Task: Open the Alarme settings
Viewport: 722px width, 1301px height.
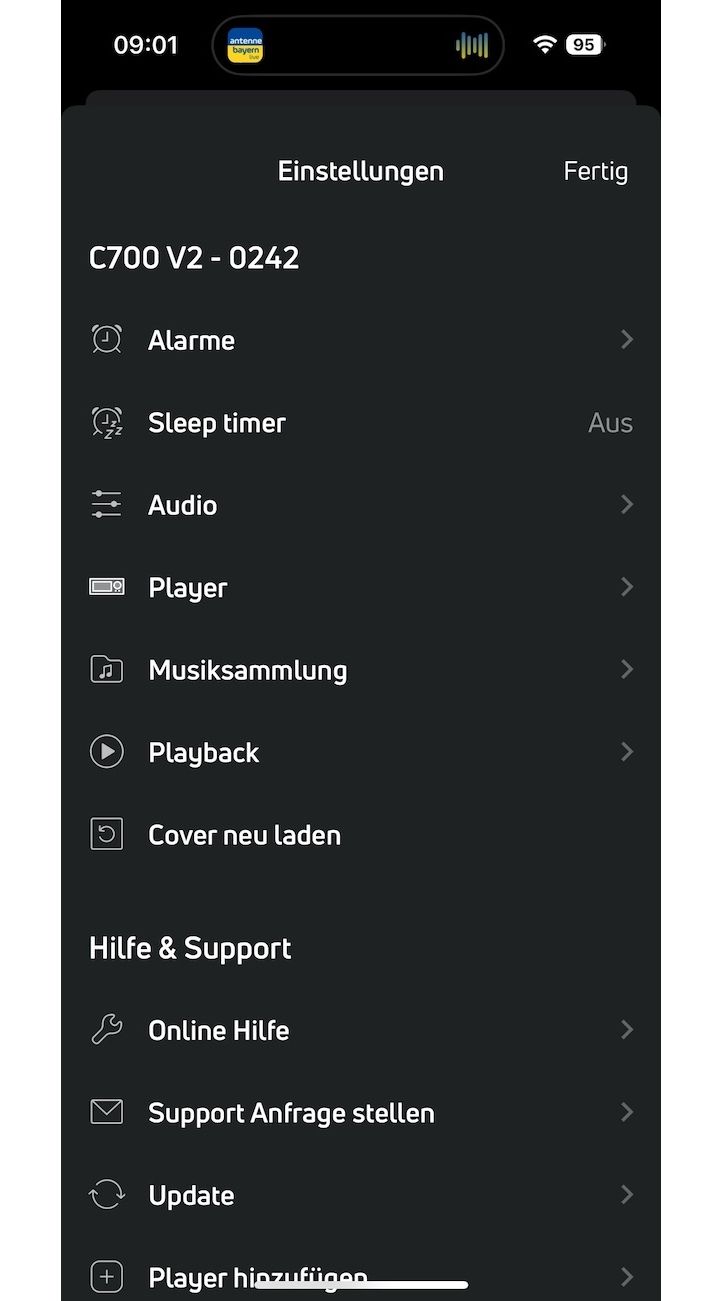Action: [x=360, y=340]
